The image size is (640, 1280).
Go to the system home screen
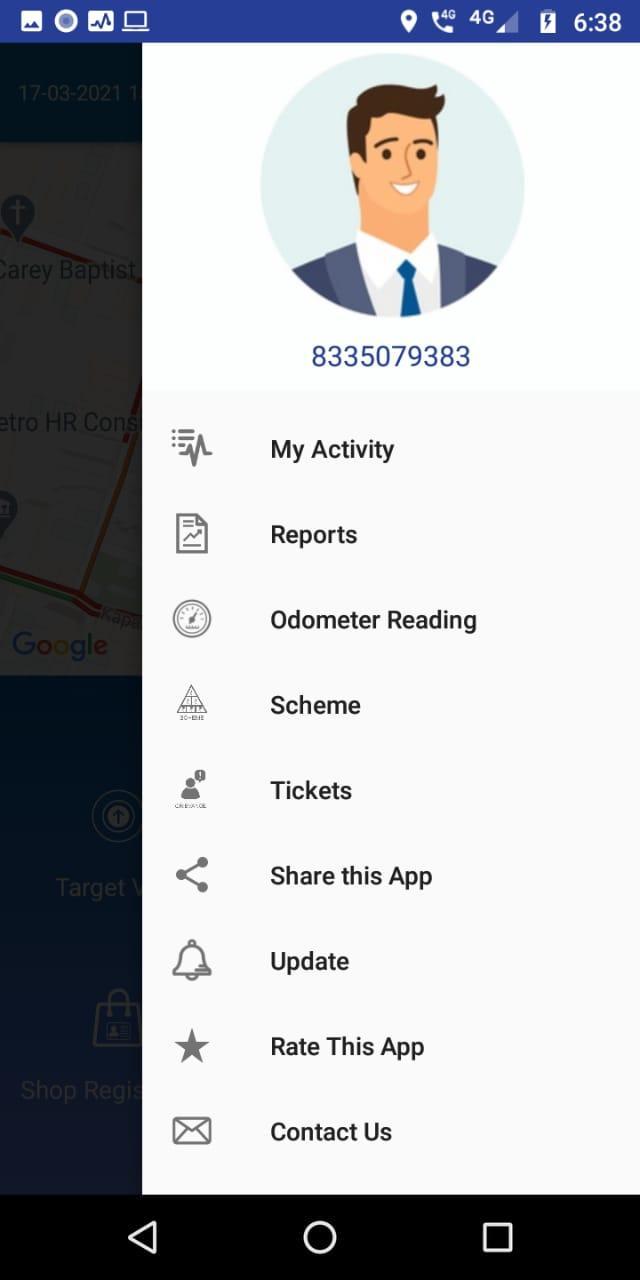(x=320, y=1237)
